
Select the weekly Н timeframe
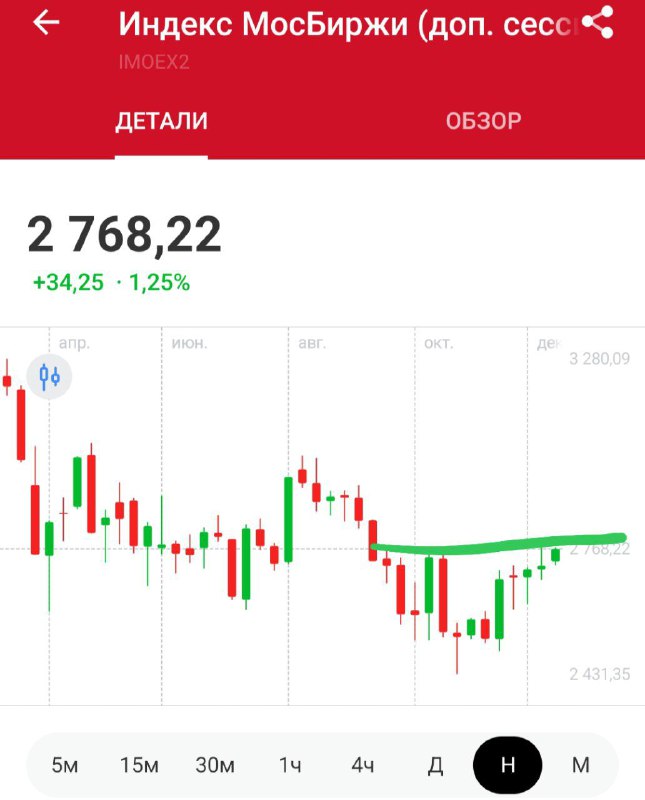507,766
